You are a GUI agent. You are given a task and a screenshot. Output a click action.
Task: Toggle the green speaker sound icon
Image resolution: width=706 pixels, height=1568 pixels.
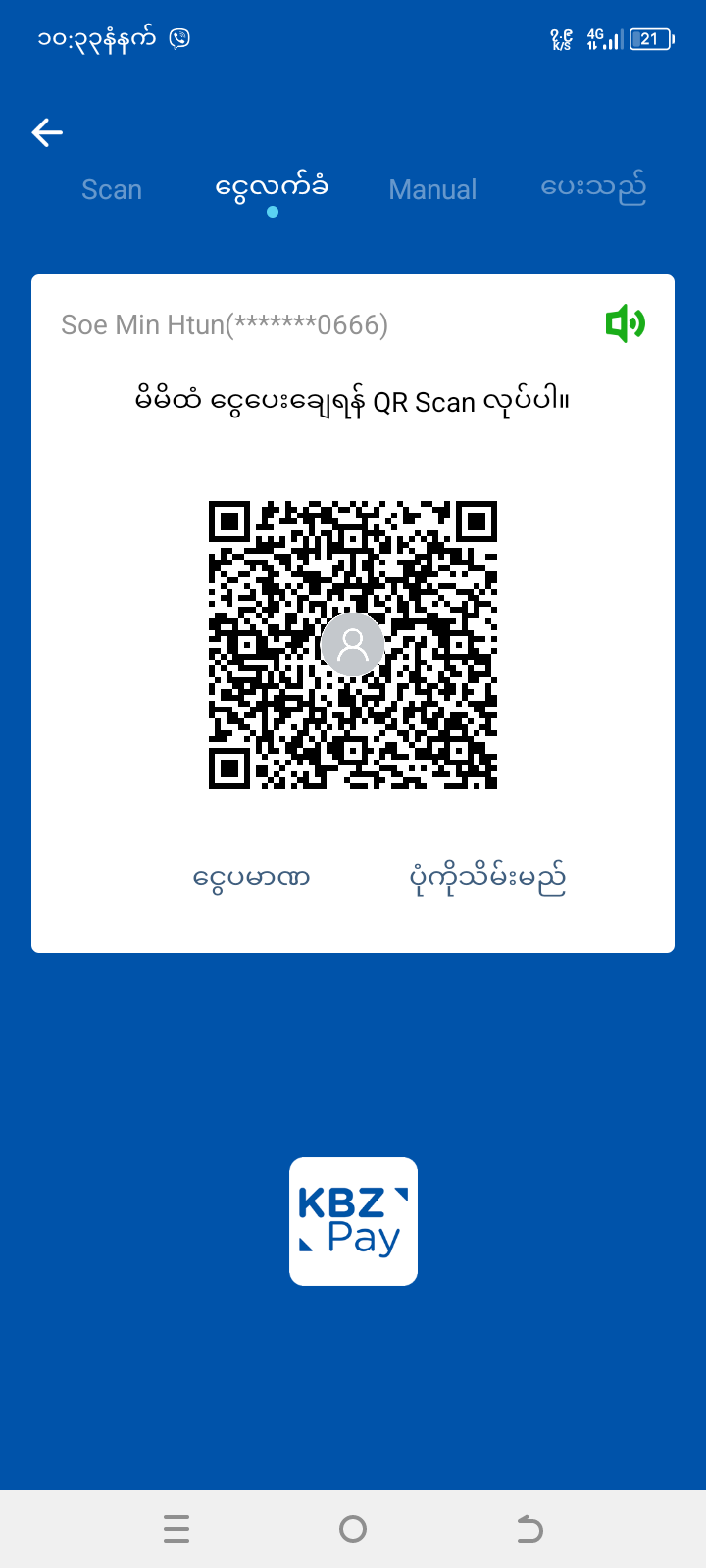tap(625, 323)
